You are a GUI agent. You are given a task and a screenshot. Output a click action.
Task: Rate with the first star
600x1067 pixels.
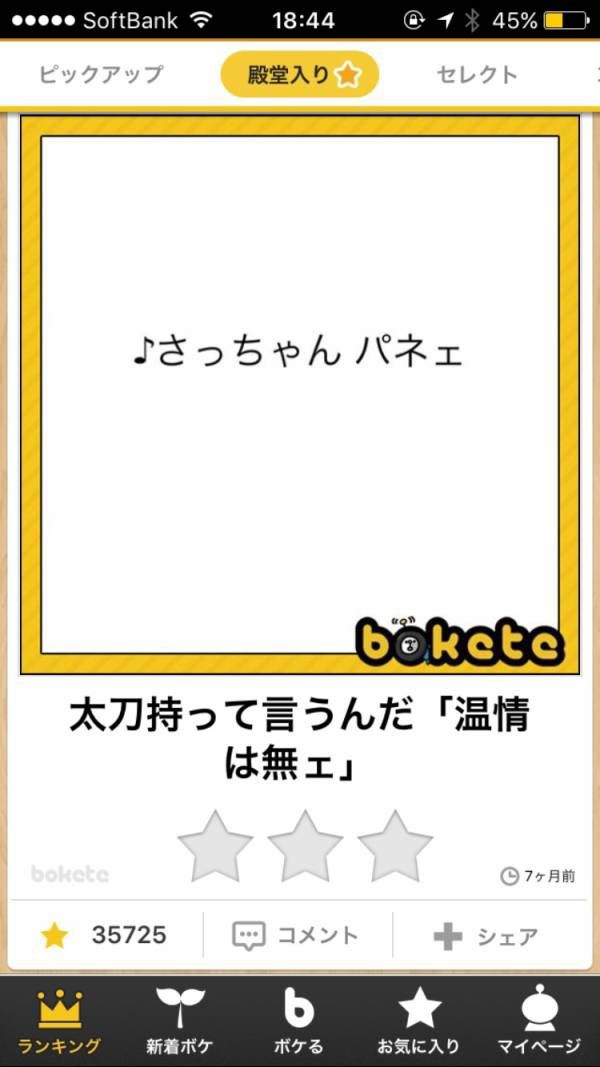215,846
